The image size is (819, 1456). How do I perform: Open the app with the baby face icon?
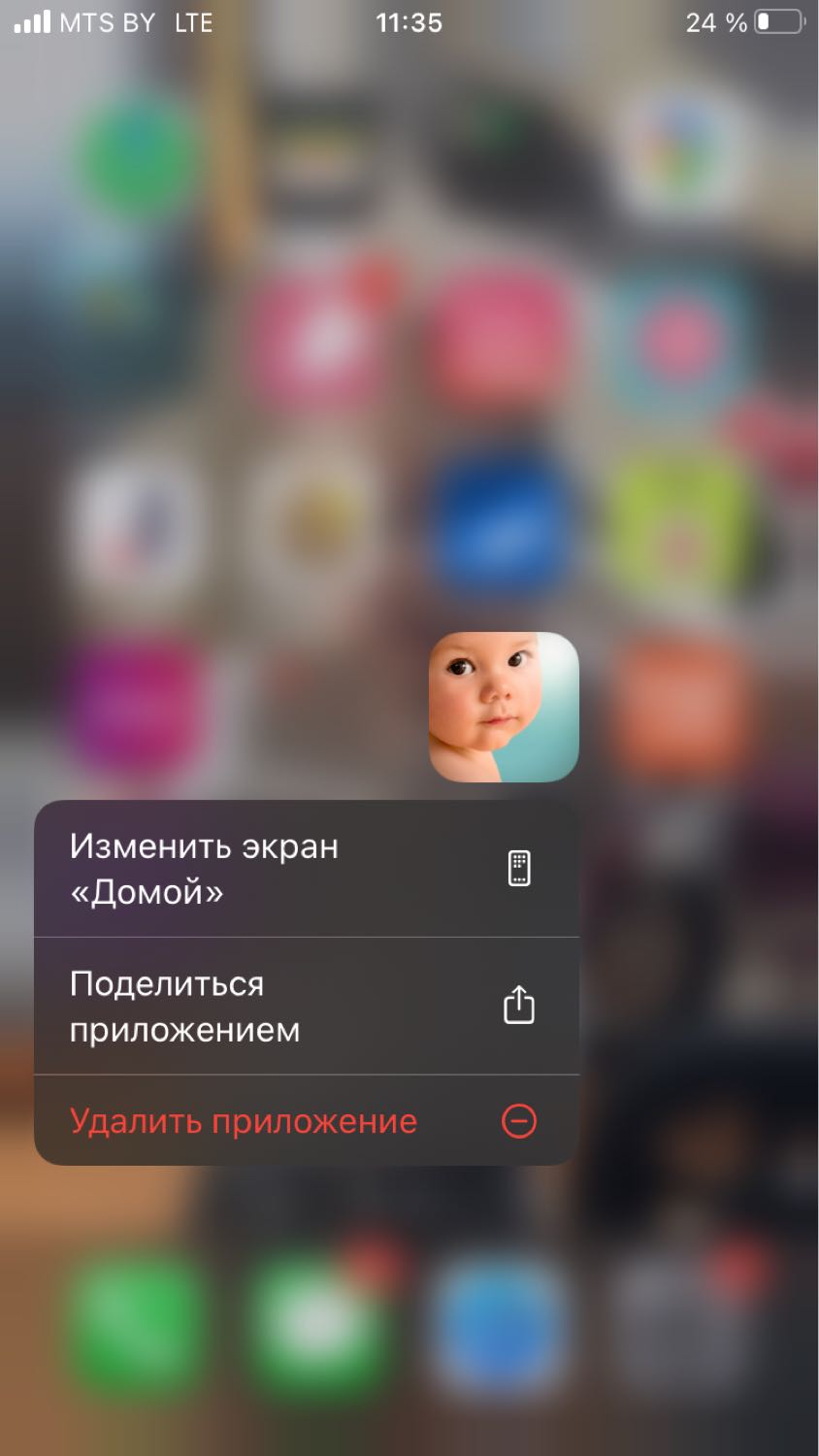click(504, 707)
